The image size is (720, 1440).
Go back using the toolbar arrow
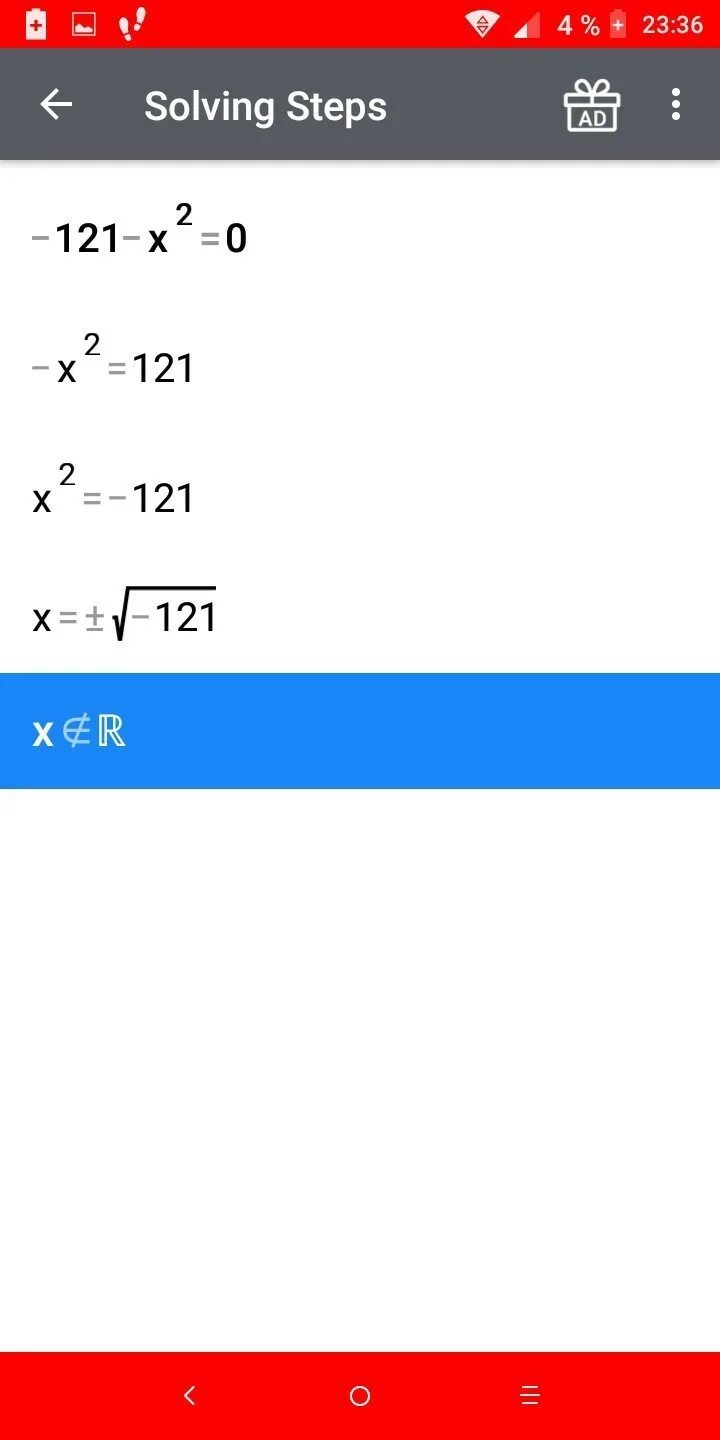coord(56,105)
